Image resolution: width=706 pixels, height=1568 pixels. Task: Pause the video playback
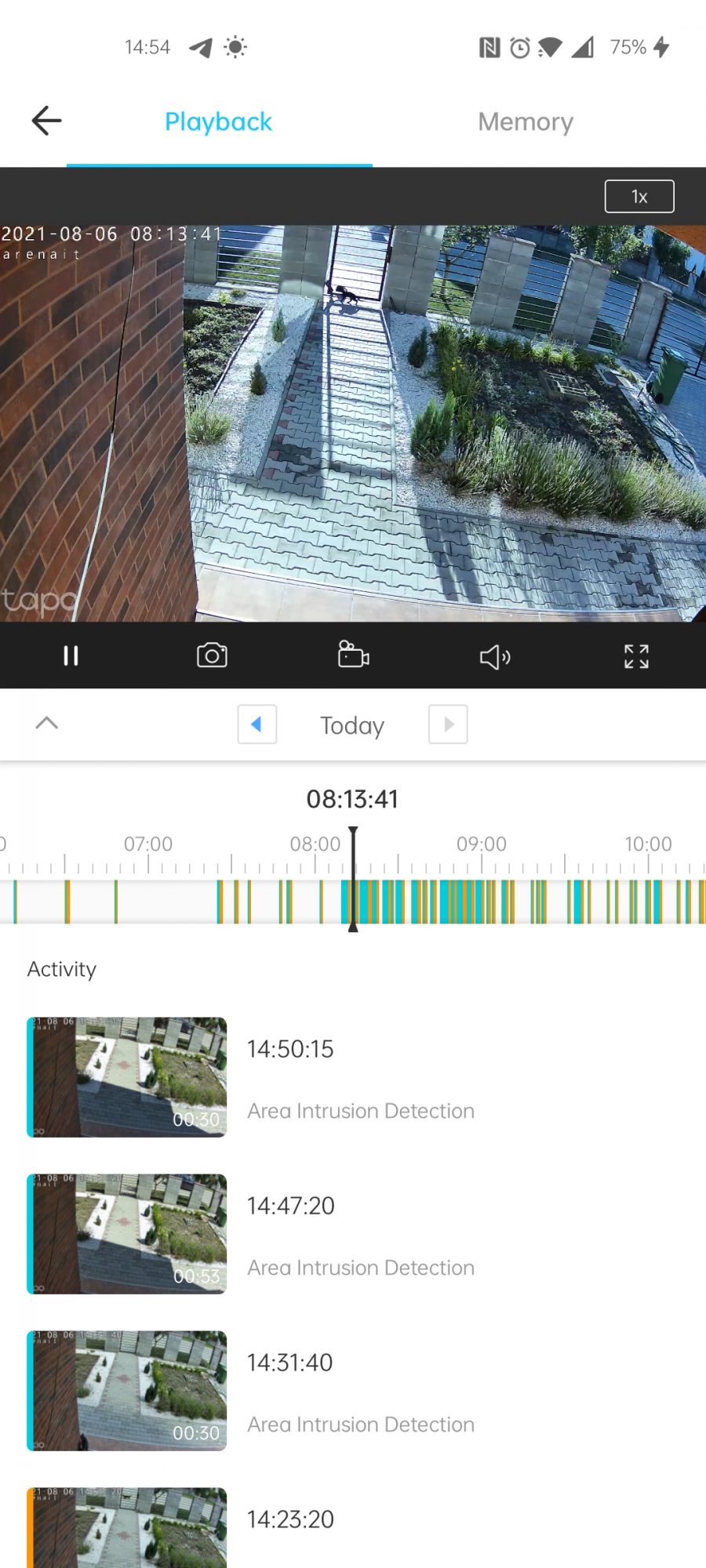[71, 655]
